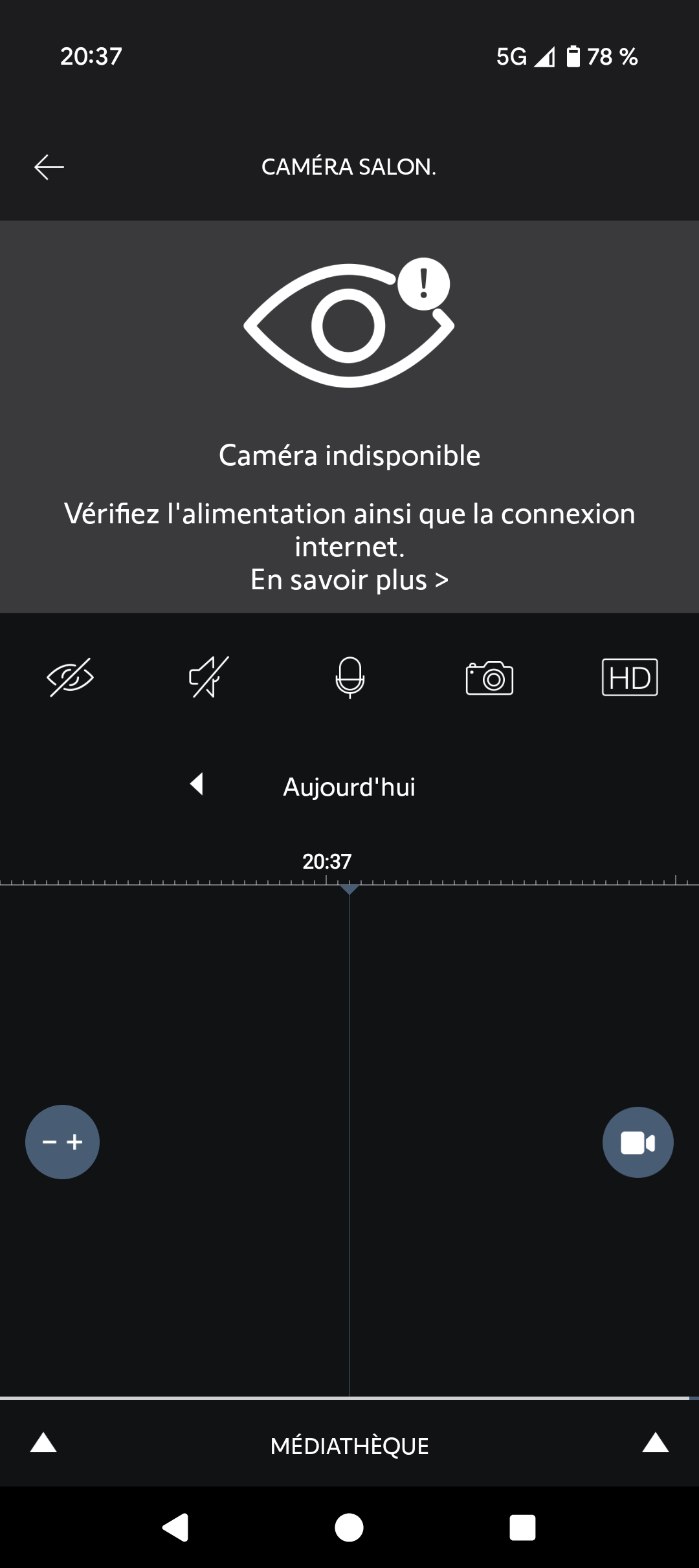Activate the microphone icon
Image resolution: width=699 pixels, height=1568 pixels.
(x=349, y=677)
